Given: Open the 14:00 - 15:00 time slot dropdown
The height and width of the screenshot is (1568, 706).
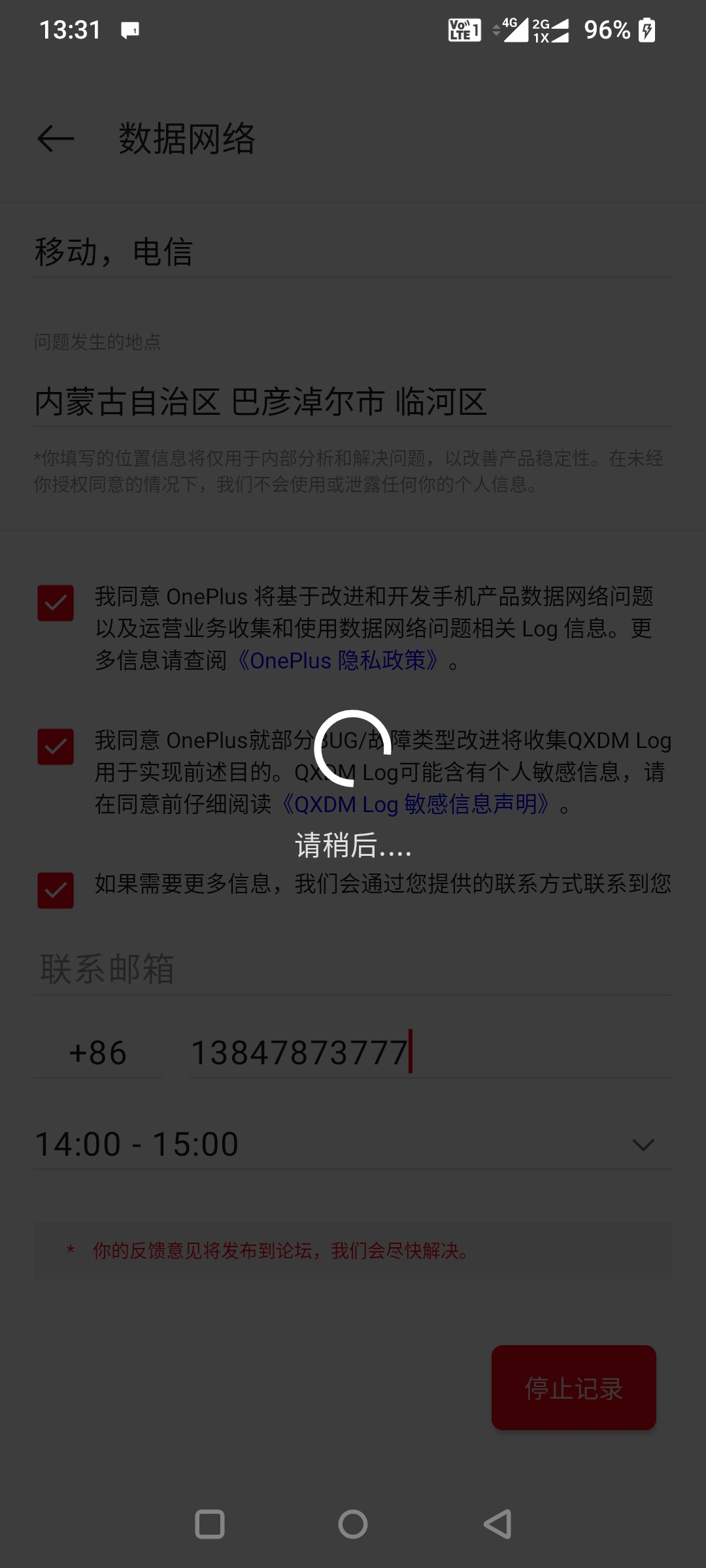Looking at the screenshot, I should pos(261,1143).
